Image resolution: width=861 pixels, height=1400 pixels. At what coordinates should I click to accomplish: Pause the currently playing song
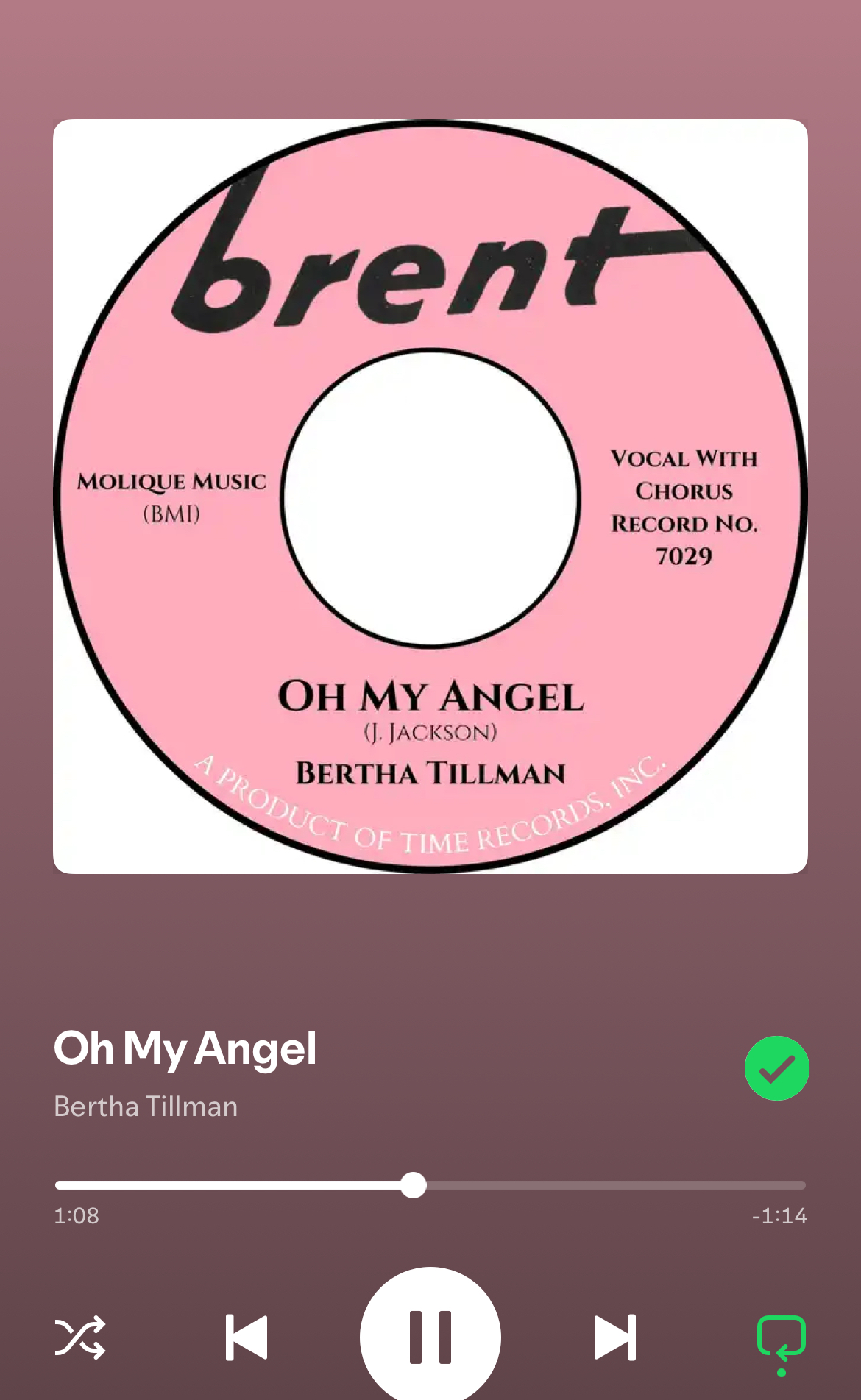tap(431, 1335)
